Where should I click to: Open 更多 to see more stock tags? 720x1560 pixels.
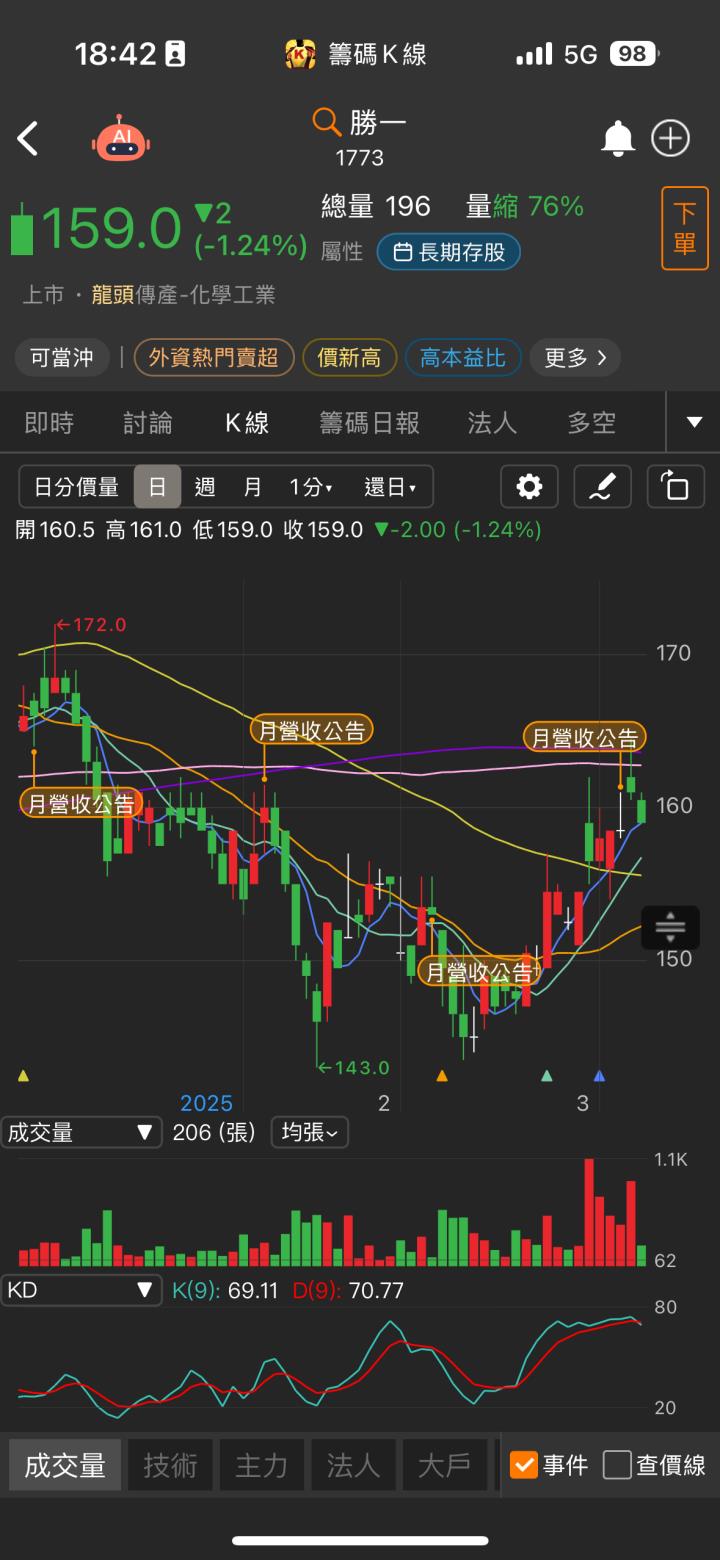point(575,357)
